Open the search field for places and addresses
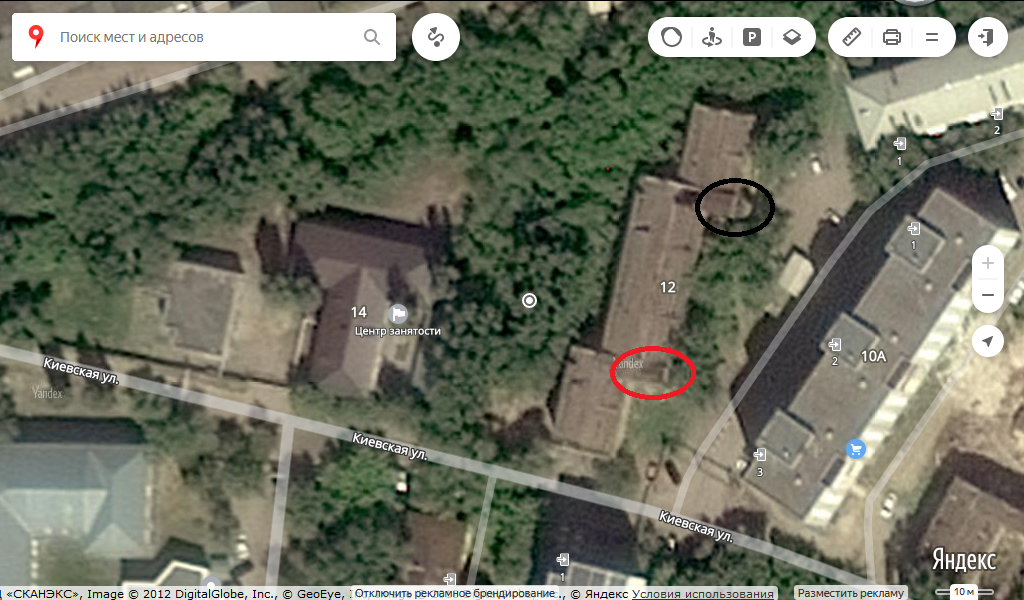Viewport: 1024px width, 600px height. [200, 38]
